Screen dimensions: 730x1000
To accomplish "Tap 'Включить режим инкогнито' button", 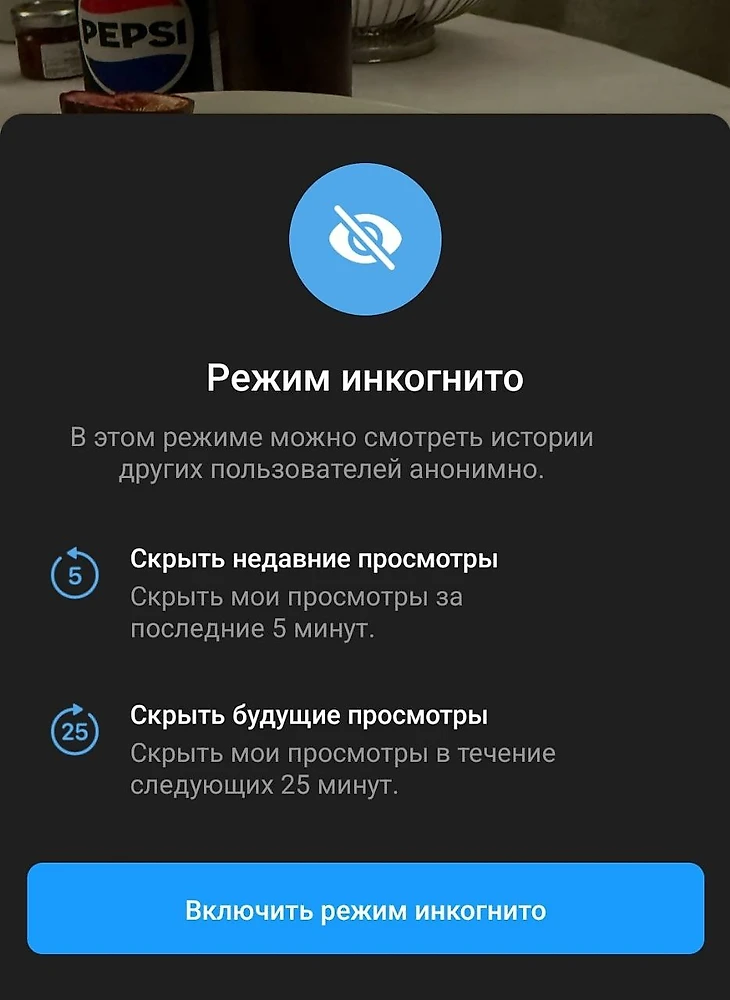I will pos(365,909).
